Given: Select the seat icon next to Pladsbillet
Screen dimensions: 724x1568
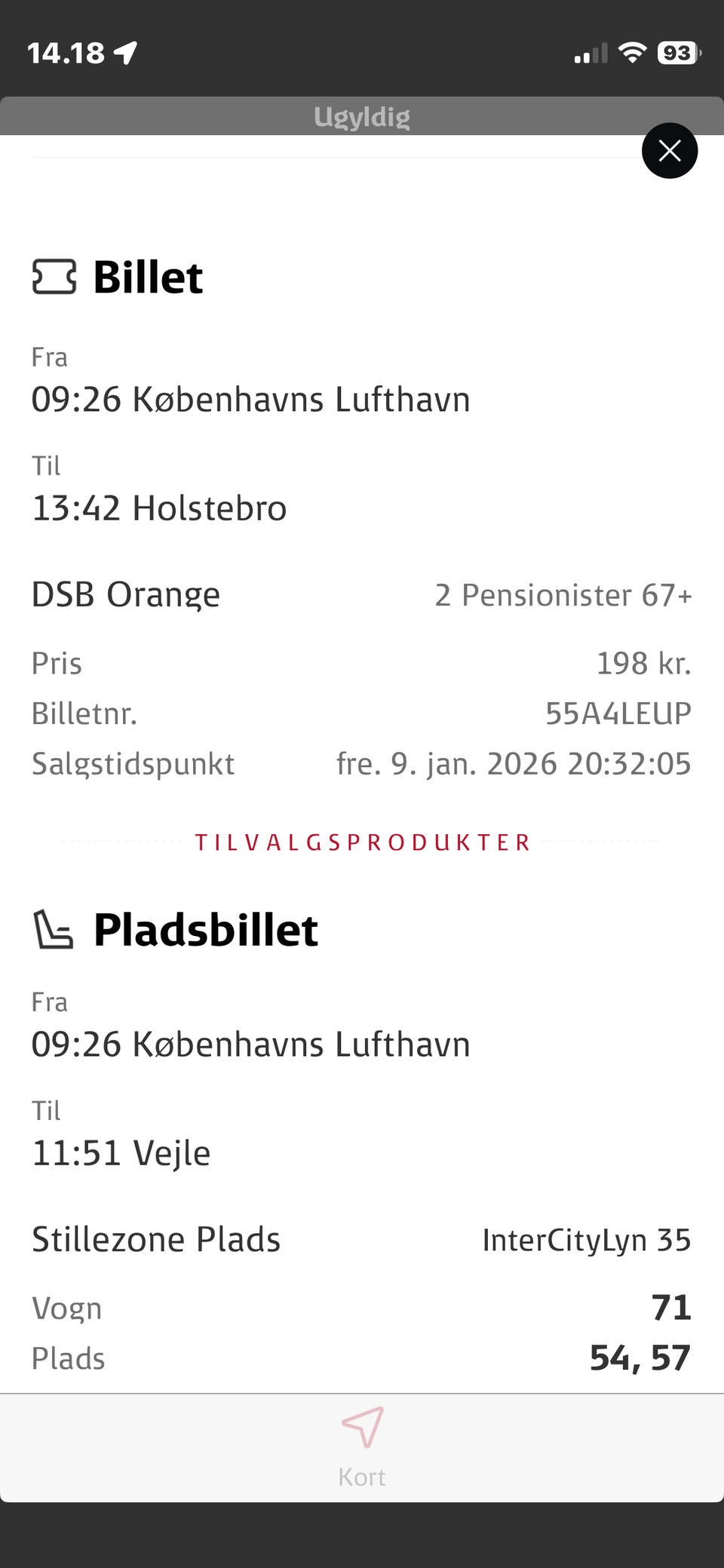Looking at the screenshot, I should pos(54,929).
